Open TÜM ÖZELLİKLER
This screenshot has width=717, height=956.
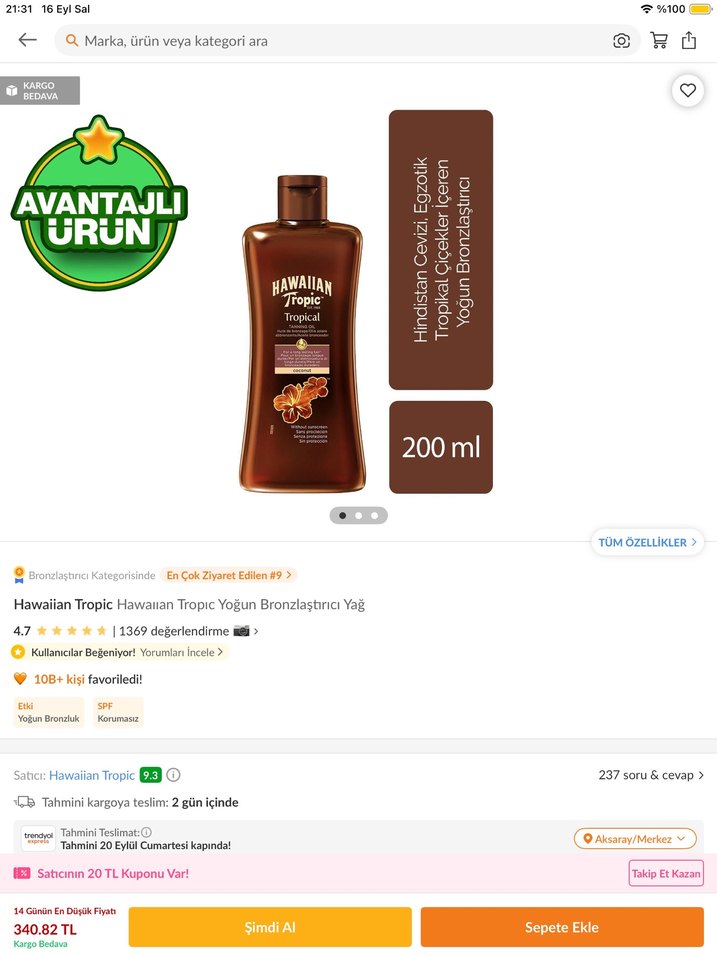(648, 542)
